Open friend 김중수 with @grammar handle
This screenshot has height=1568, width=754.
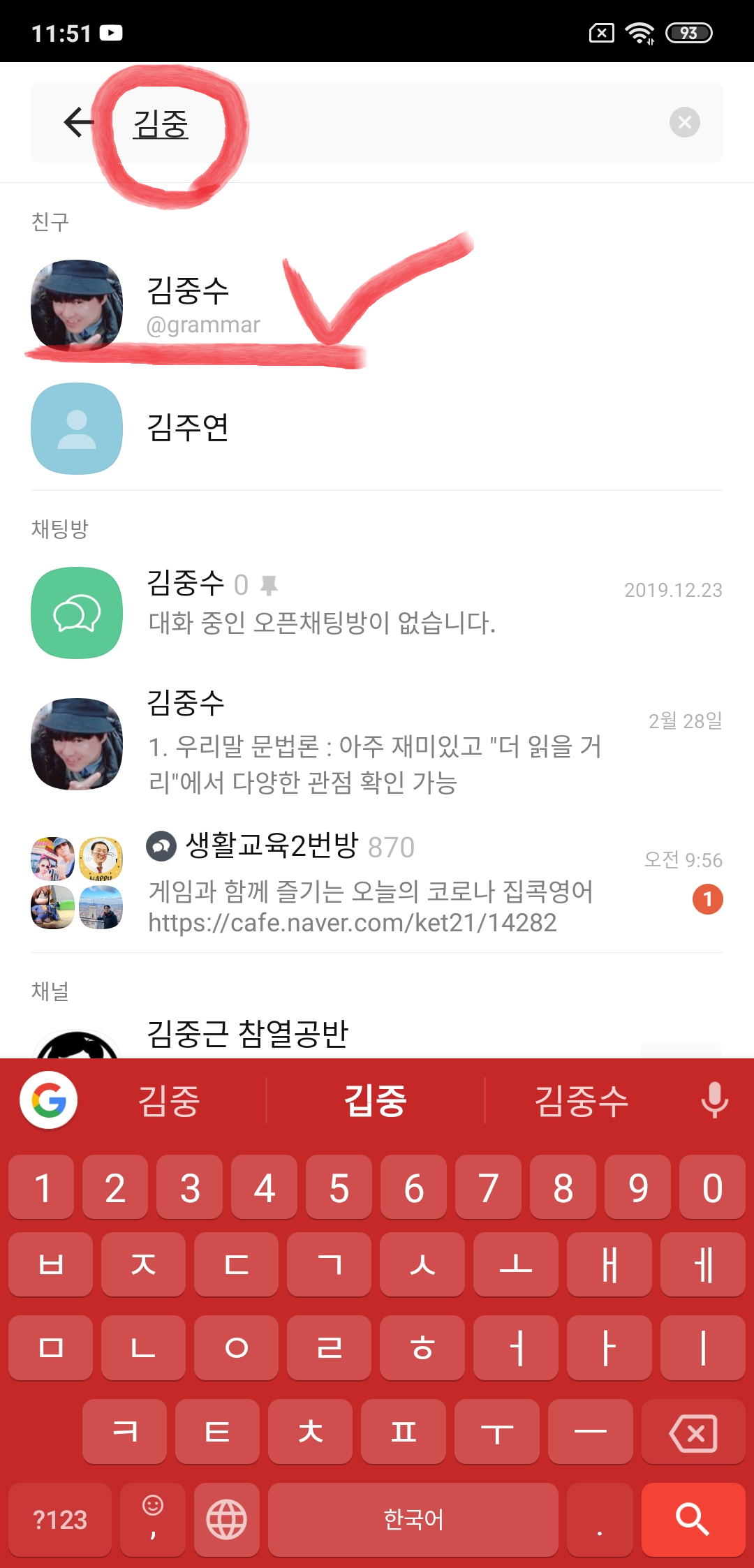pyautogui.click(x=377, y=306)
